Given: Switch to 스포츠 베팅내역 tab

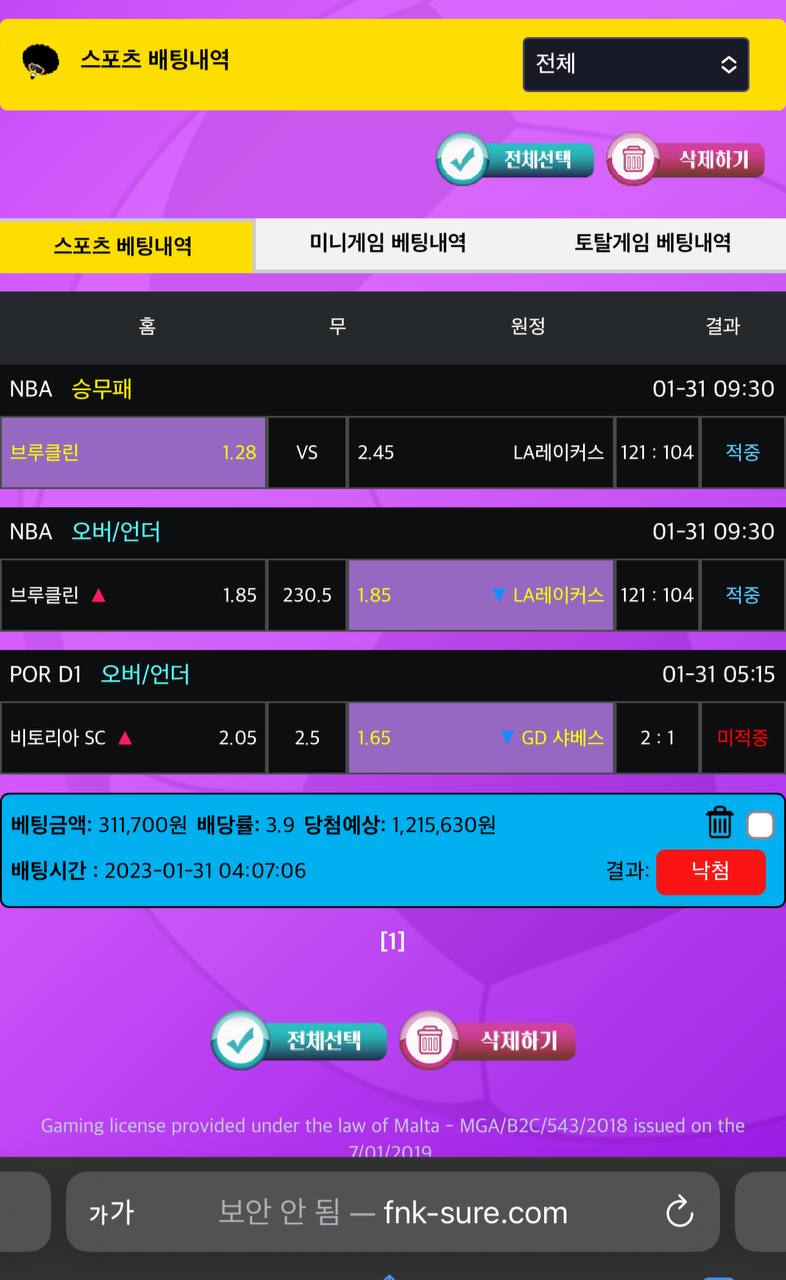Looking at the screenshot, I should pos(124,245).
